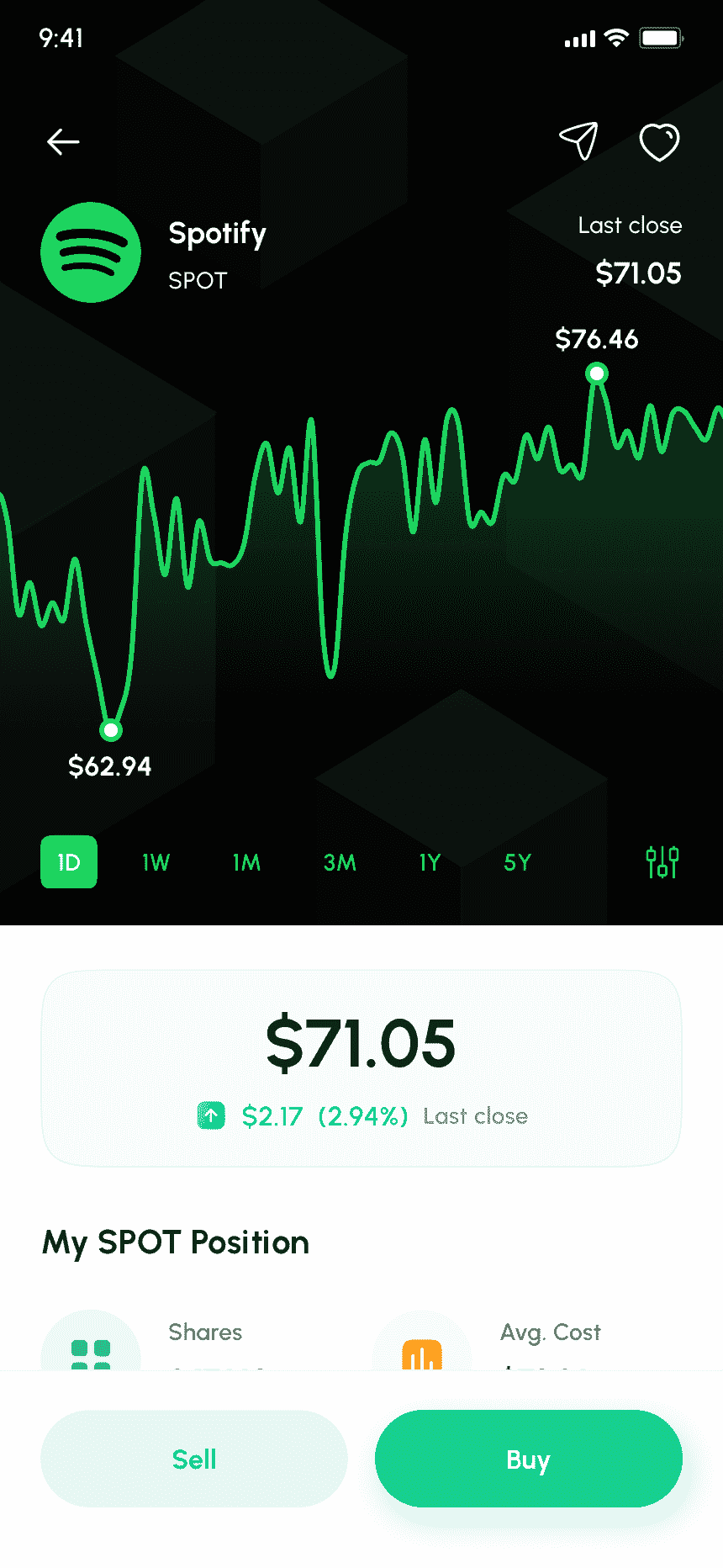Switch chart to 1W range

click(x=156, y=862)
